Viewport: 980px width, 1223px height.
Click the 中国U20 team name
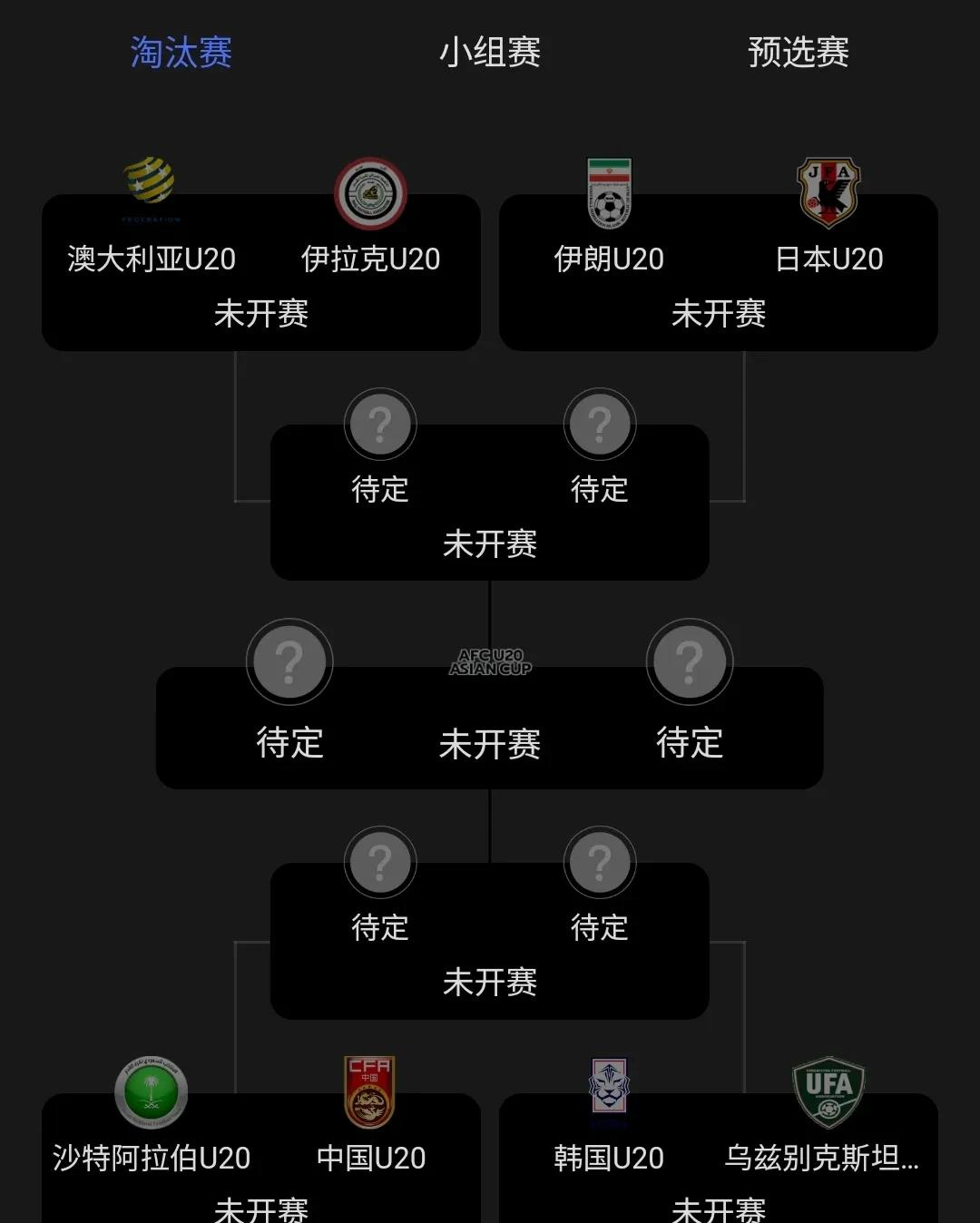[371, 1159]
